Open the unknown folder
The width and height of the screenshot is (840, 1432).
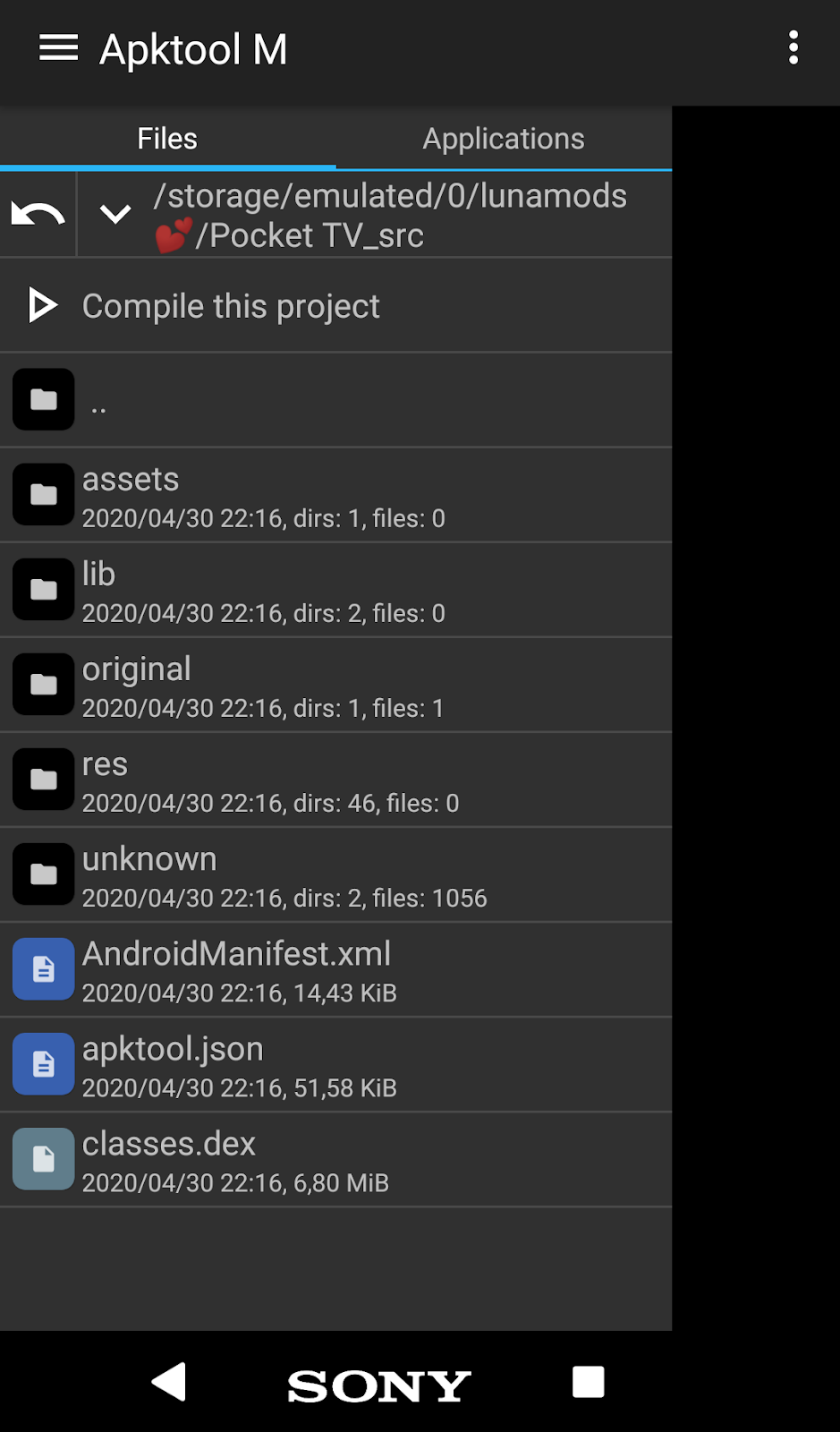tap(268, 874)
